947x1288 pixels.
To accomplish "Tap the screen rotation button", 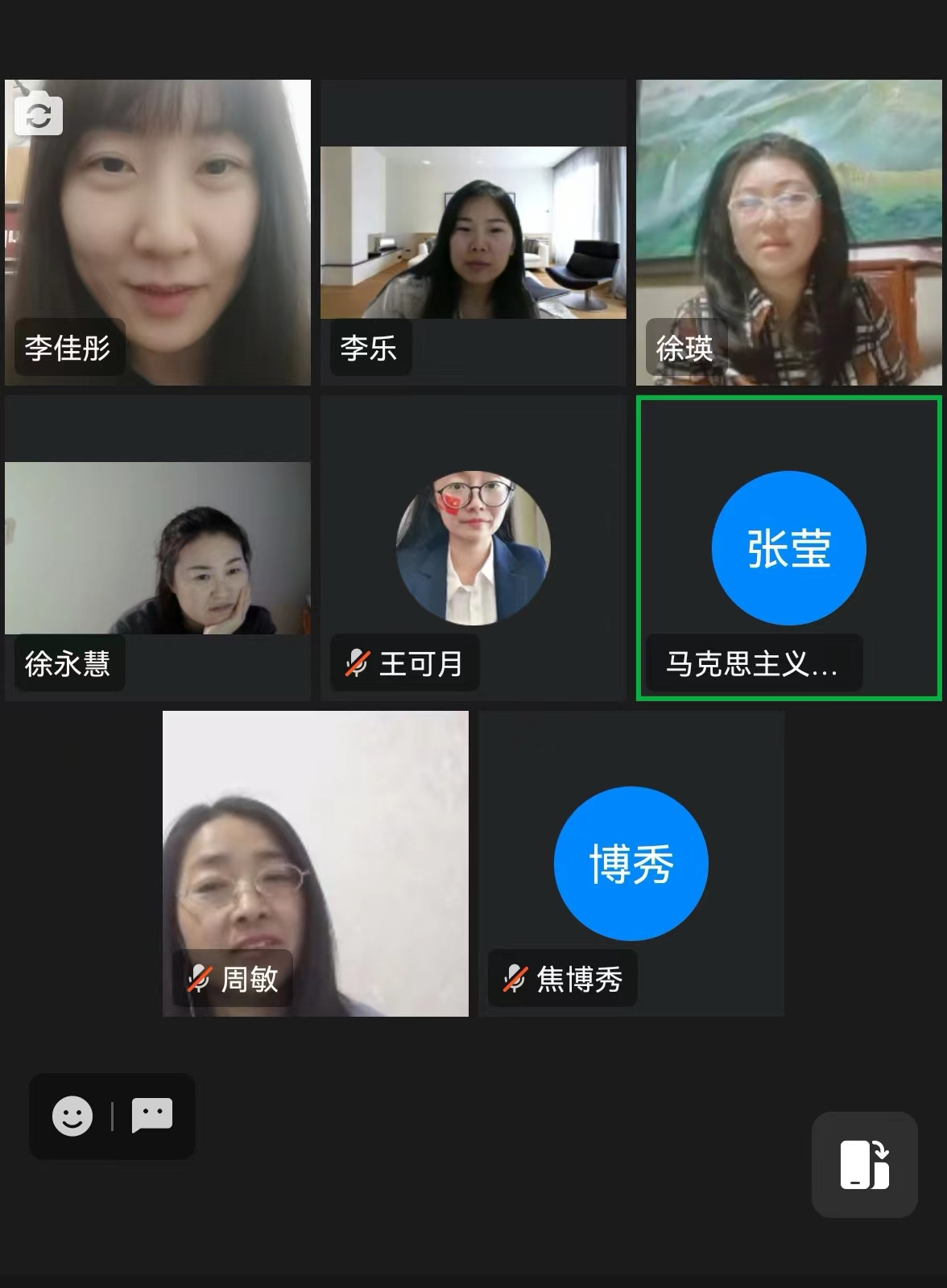I will [x=864, y=1164].
